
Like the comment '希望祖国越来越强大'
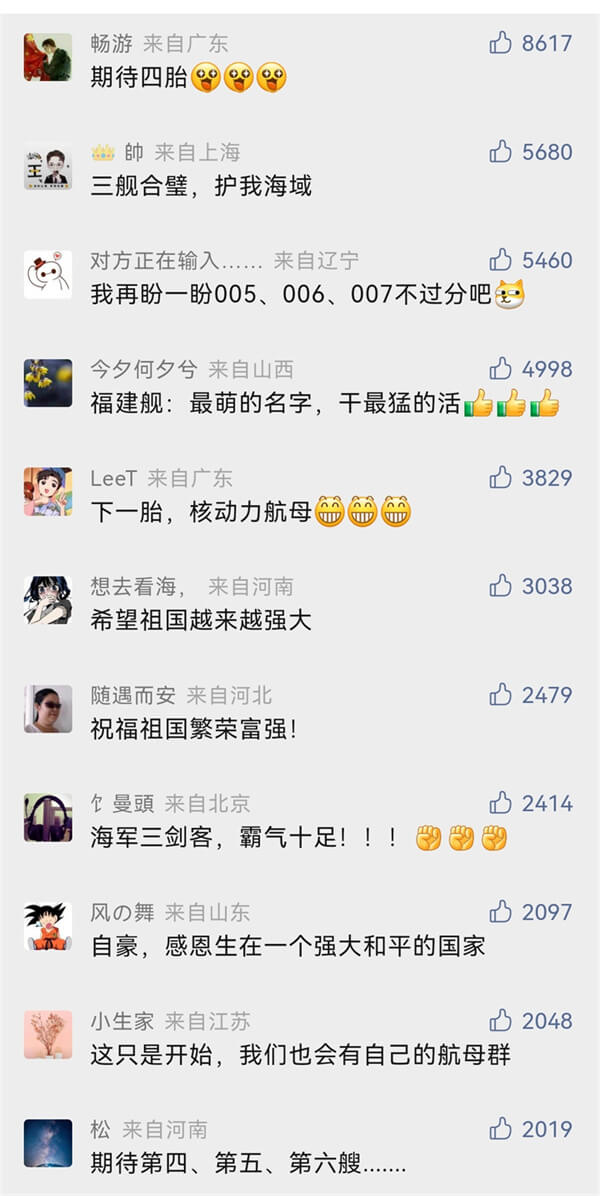click(500, 586)
